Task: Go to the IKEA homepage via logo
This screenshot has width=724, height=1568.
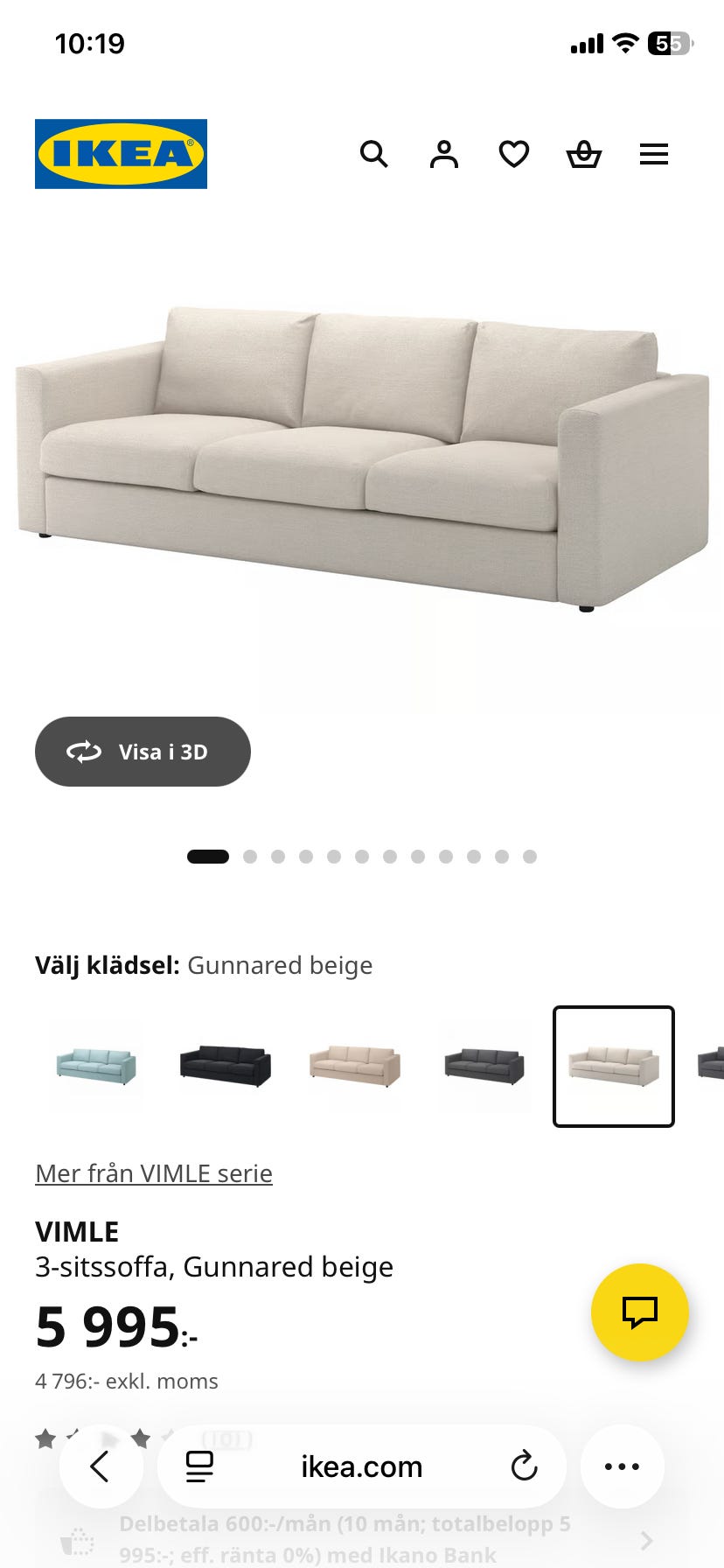Action: [121, 153]
